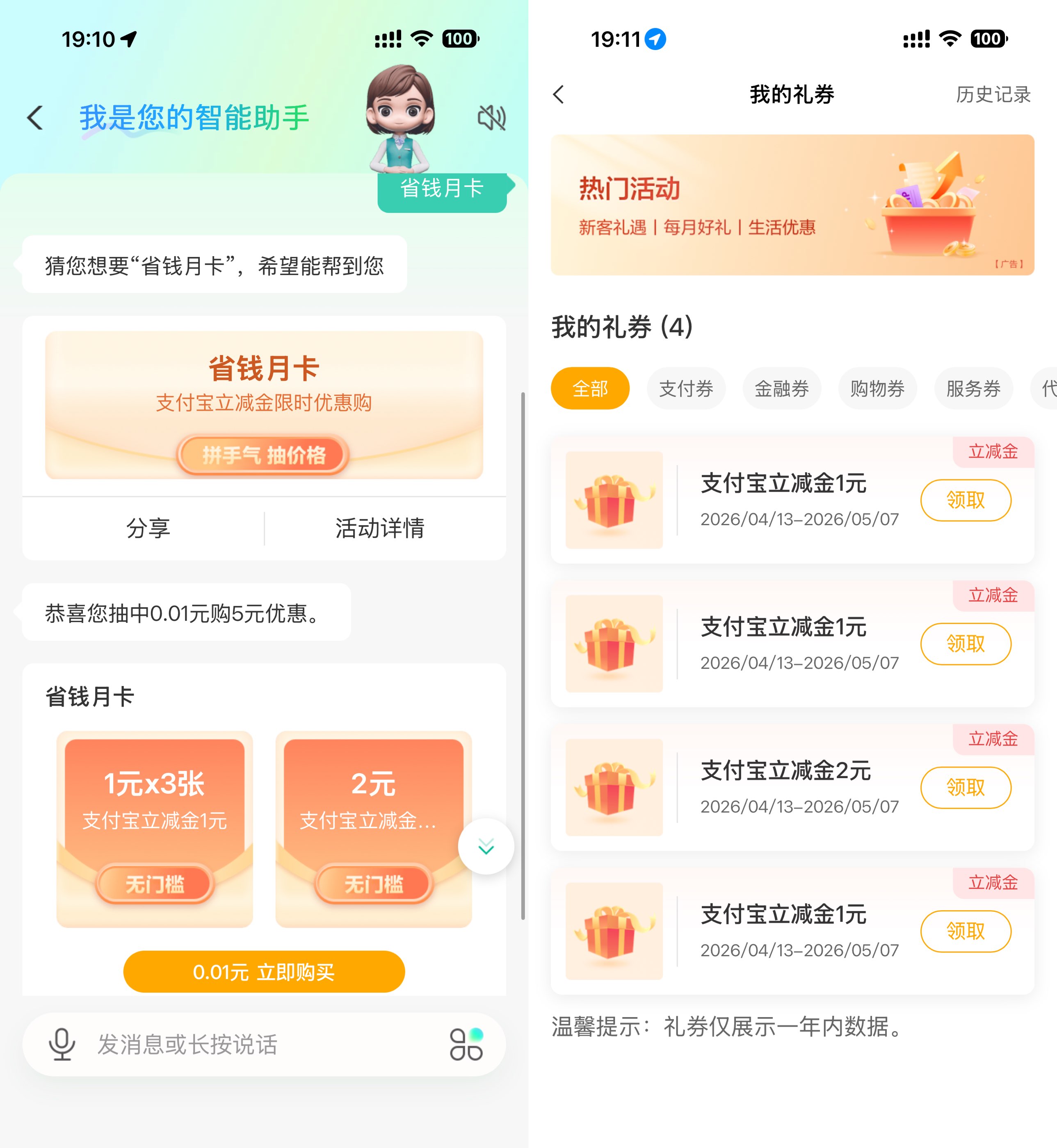
Task: Open the 热门活动 promotional banner
Action: (x=792, y=205)
